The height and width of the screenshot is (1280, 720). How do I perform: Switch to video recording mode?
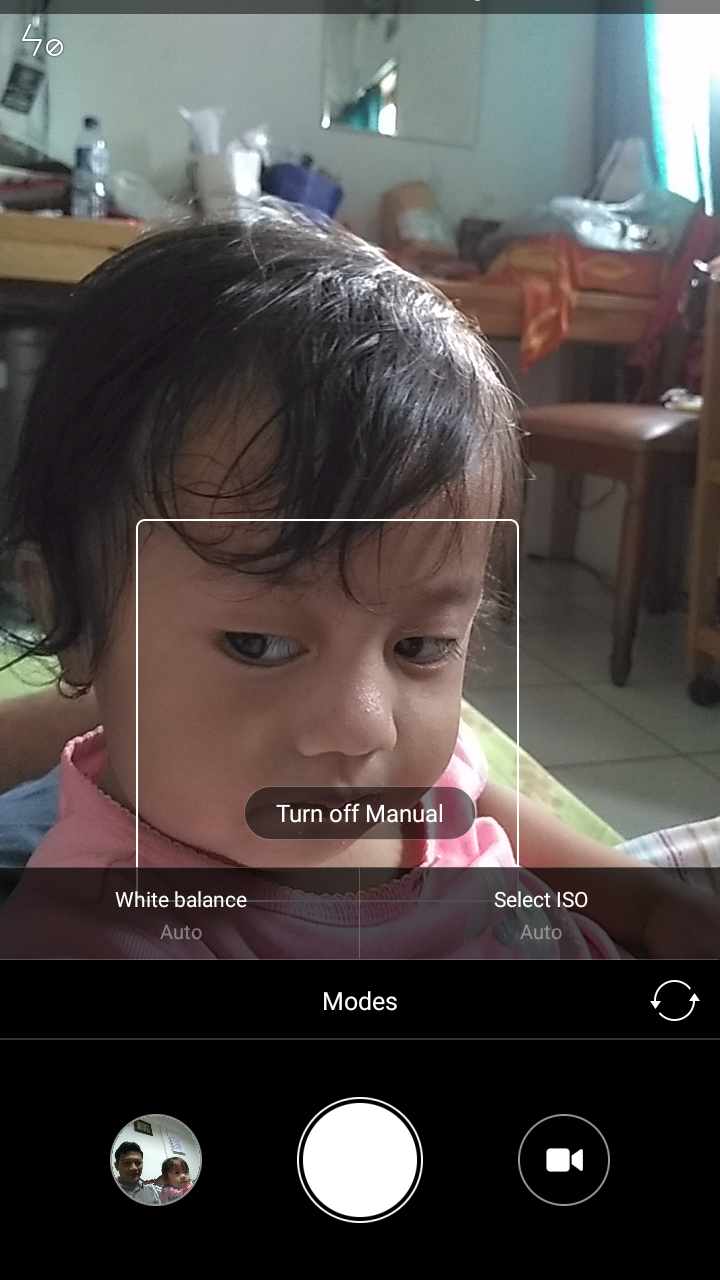point(564,1160)
